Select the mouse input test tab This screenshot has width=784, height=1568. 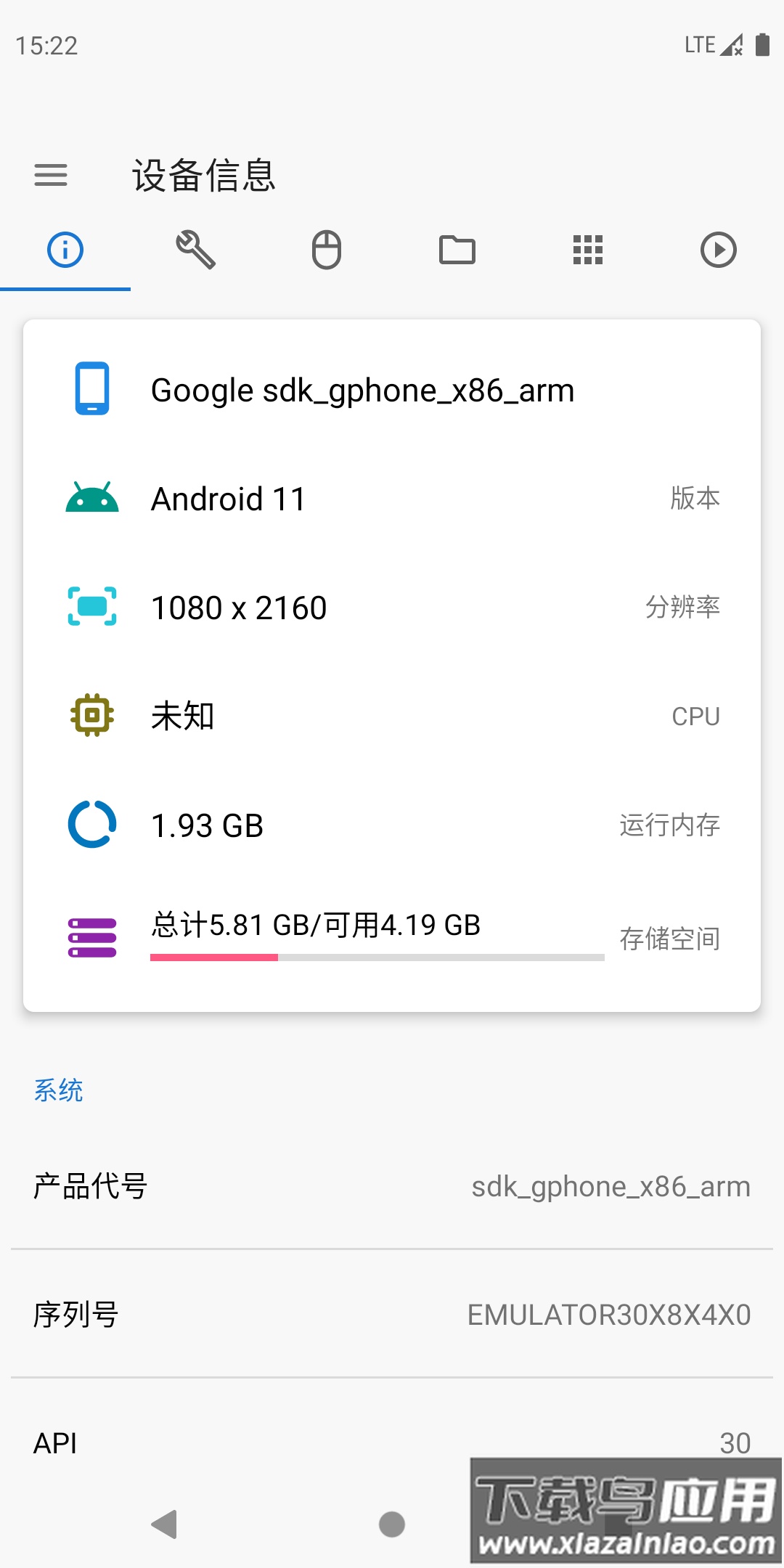(327, 250)
